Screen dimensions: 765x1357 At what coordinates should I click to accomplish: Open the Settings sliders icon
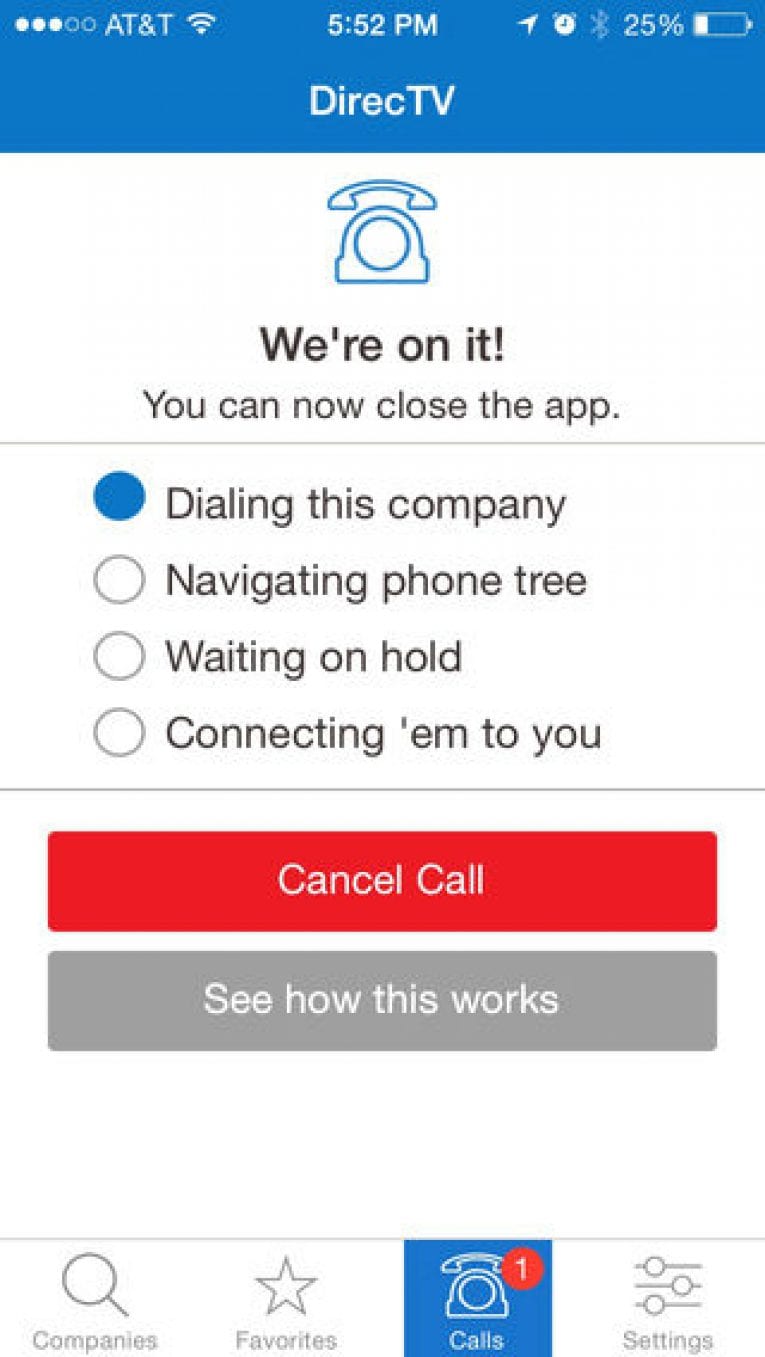pyautogui.click(x=668, y=1284)
